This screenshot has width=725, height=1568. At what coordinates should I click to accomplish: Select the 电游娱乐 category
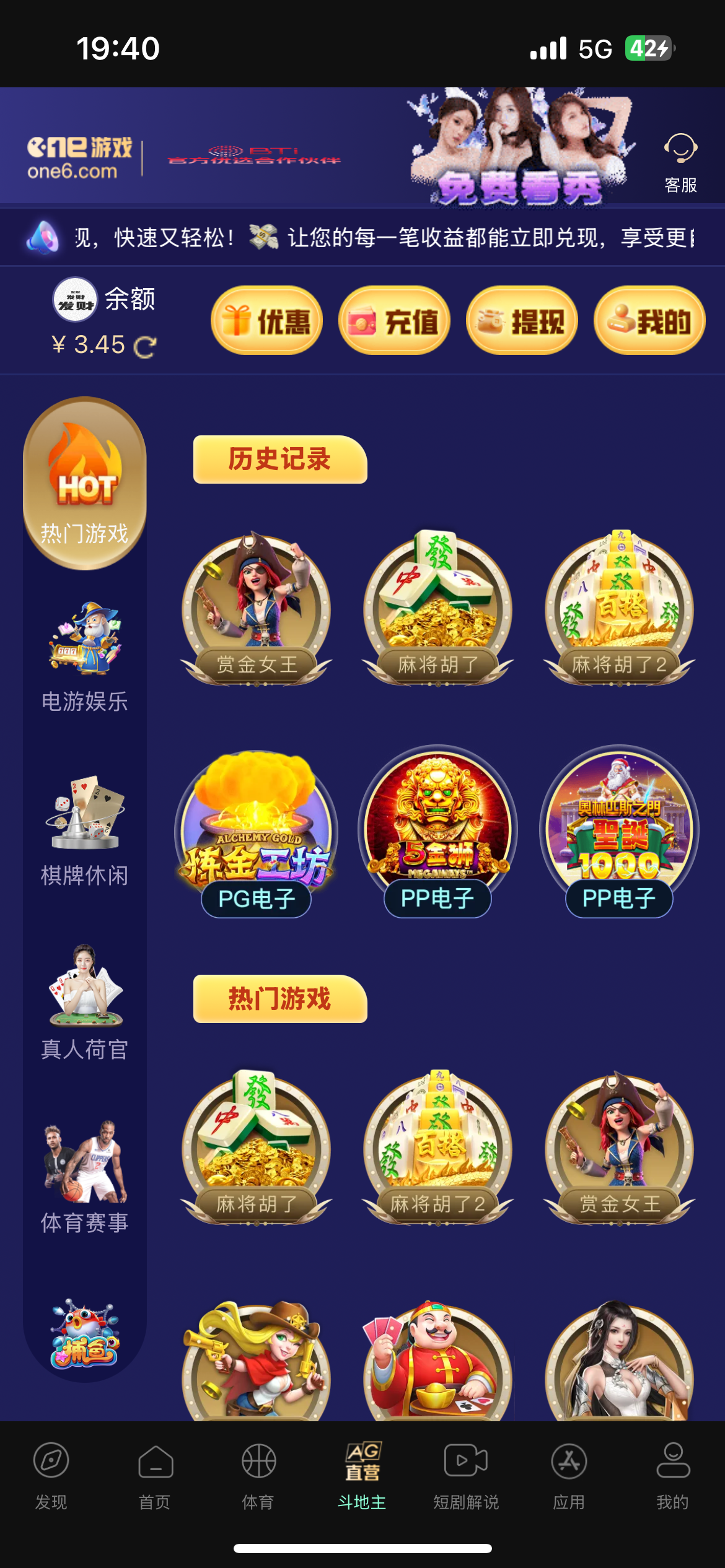pyautogui.click(x=85, y=658)
